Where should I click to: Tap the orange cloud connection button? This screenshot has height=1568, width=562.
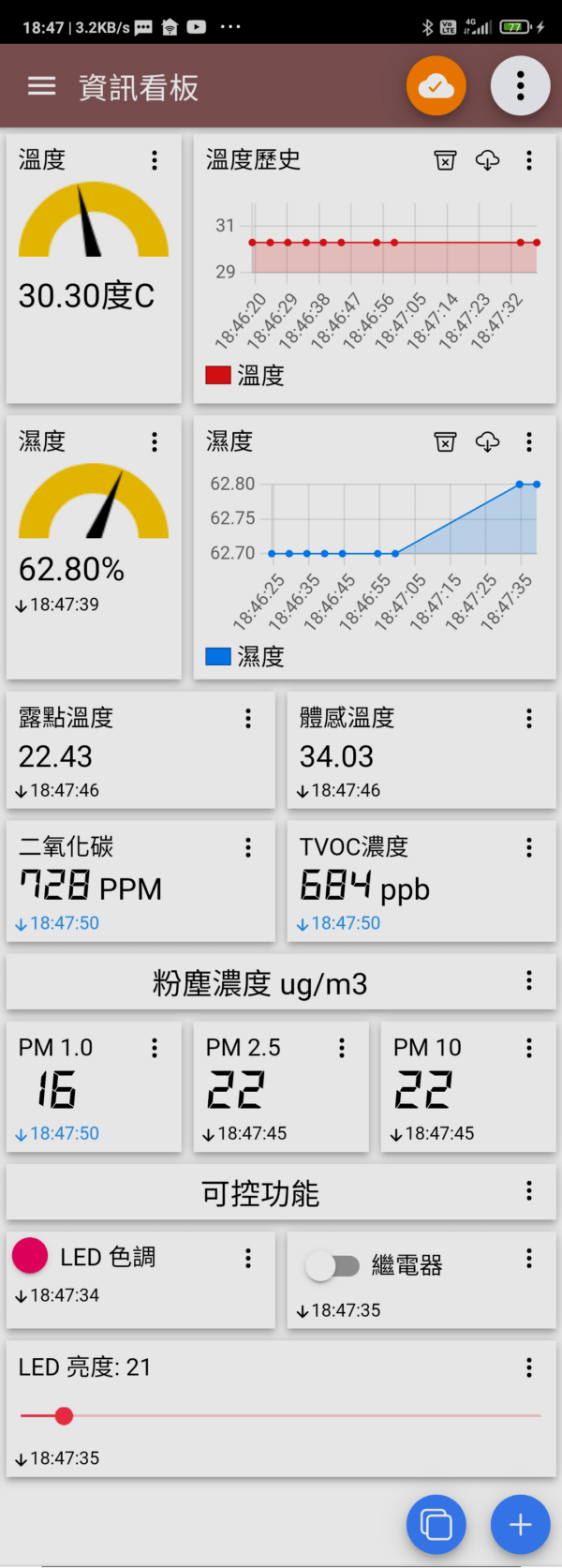[x=436, y=86]
